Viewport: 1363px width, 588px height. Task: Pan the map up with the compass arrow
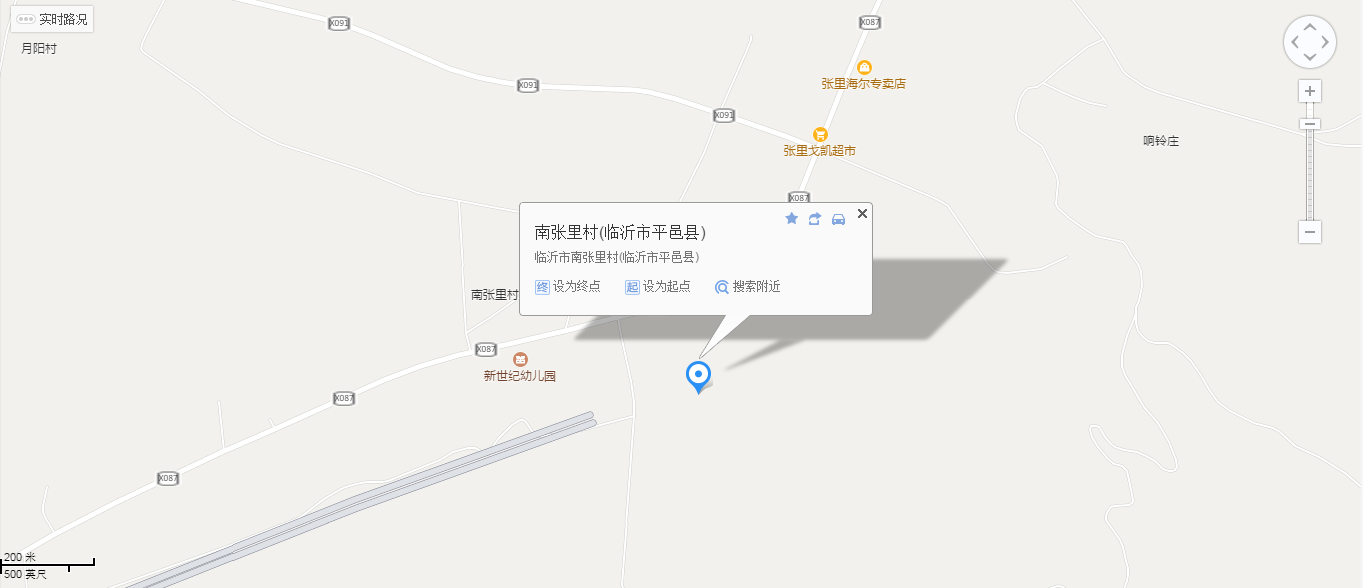(1310, 25)
